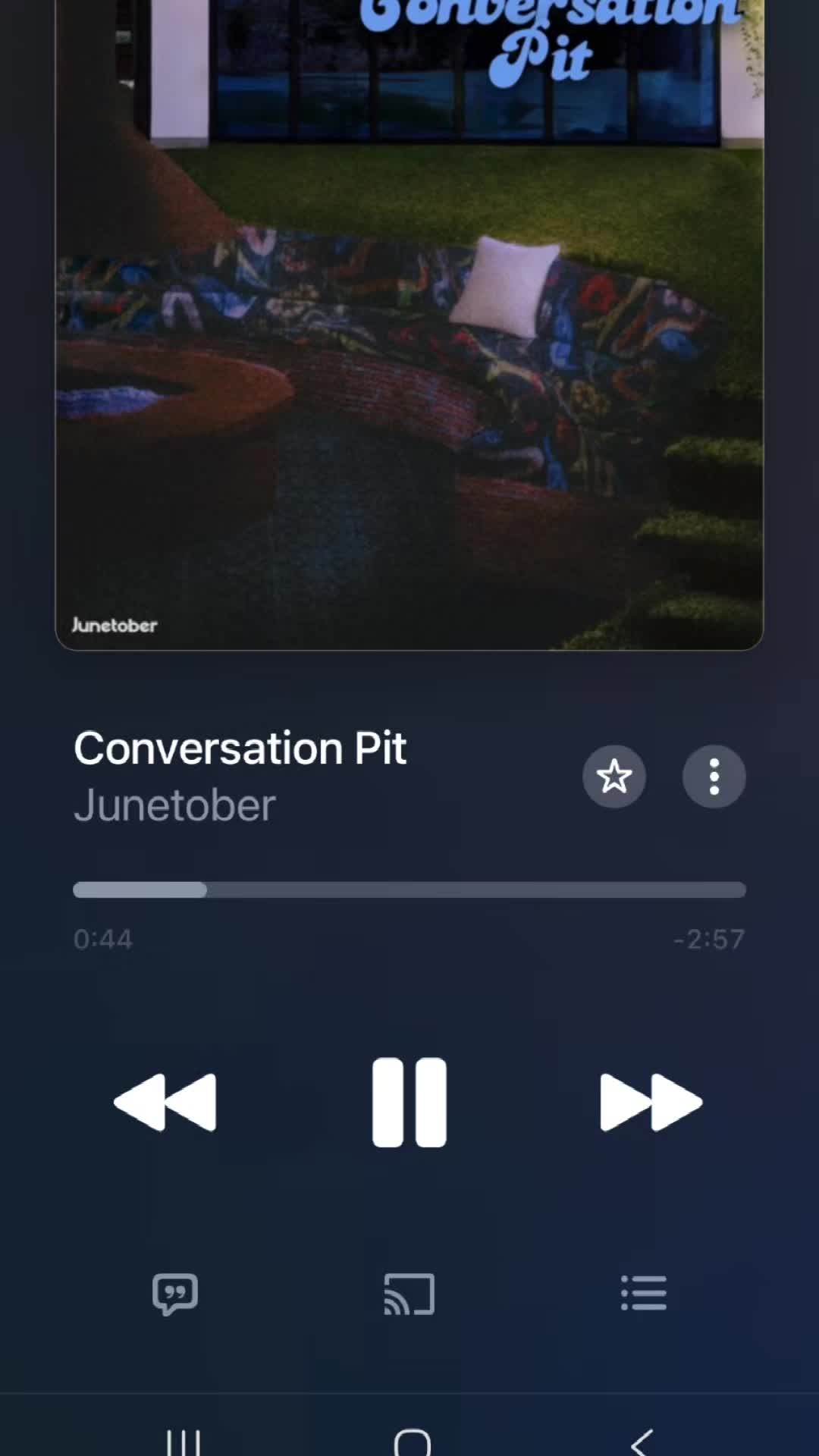The image size is (819, 1456).
Task: Open the playing next queue
Action: coord(644,1293)
